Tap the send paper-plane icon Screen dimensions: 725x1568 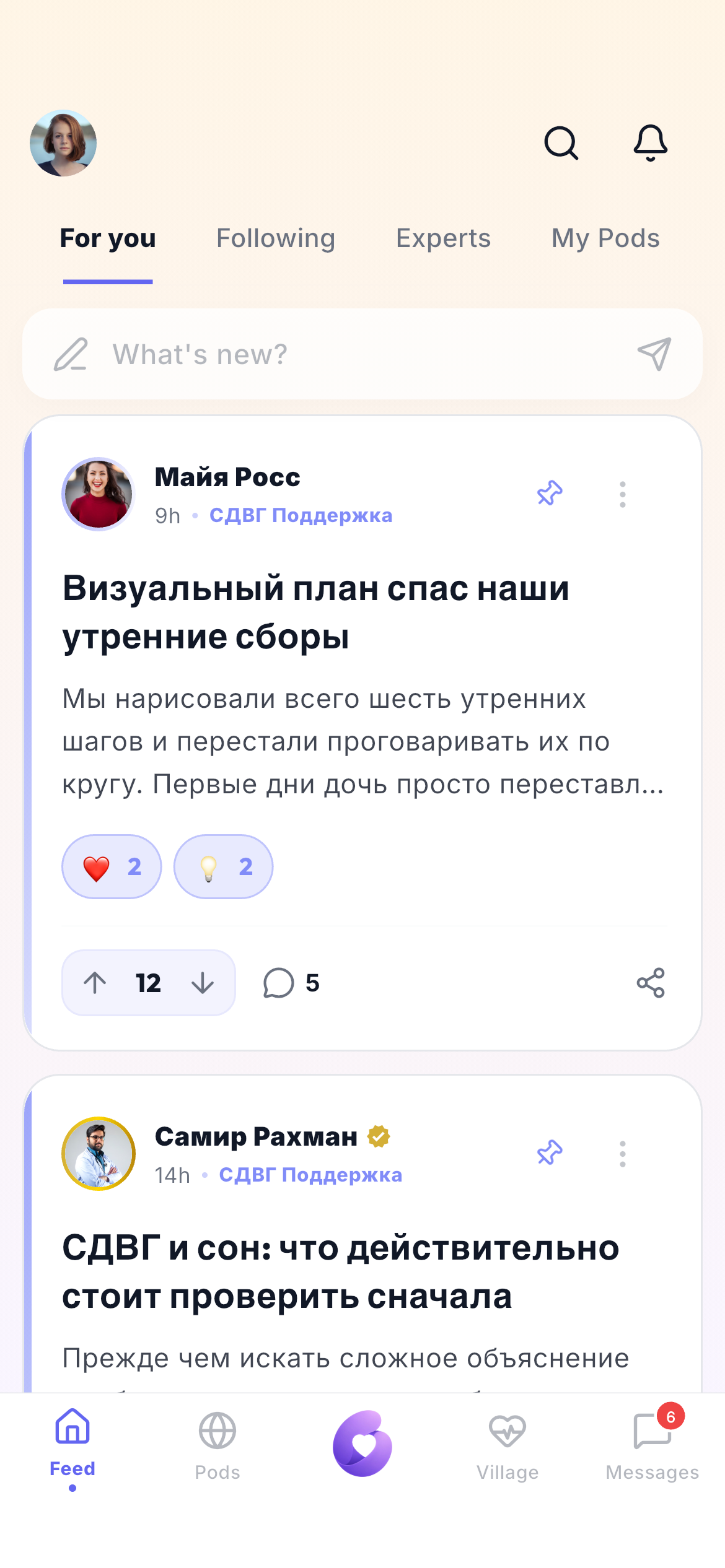654,354
